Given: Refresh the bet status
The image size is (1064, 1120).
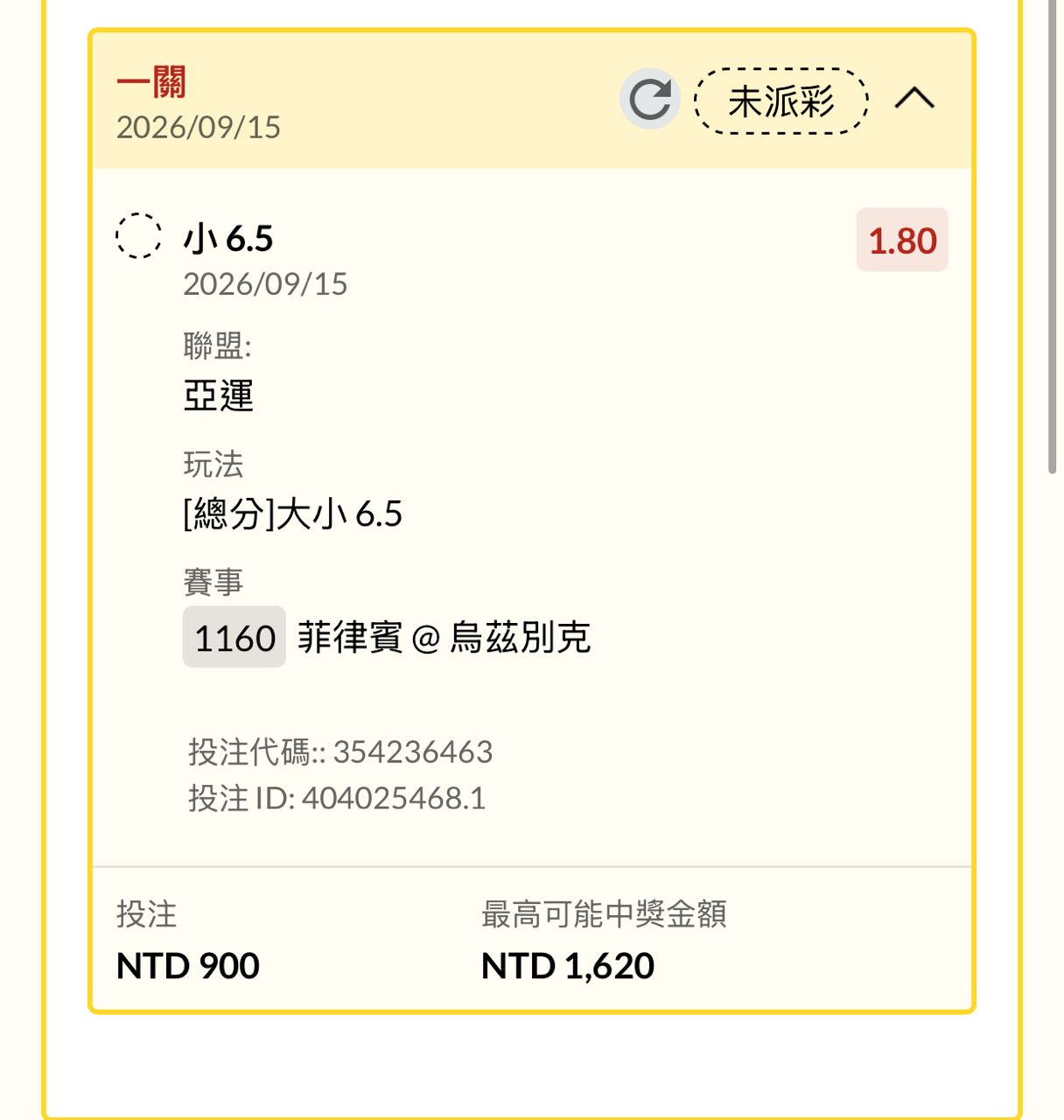Looking at the screenshot, I should 650,100.
